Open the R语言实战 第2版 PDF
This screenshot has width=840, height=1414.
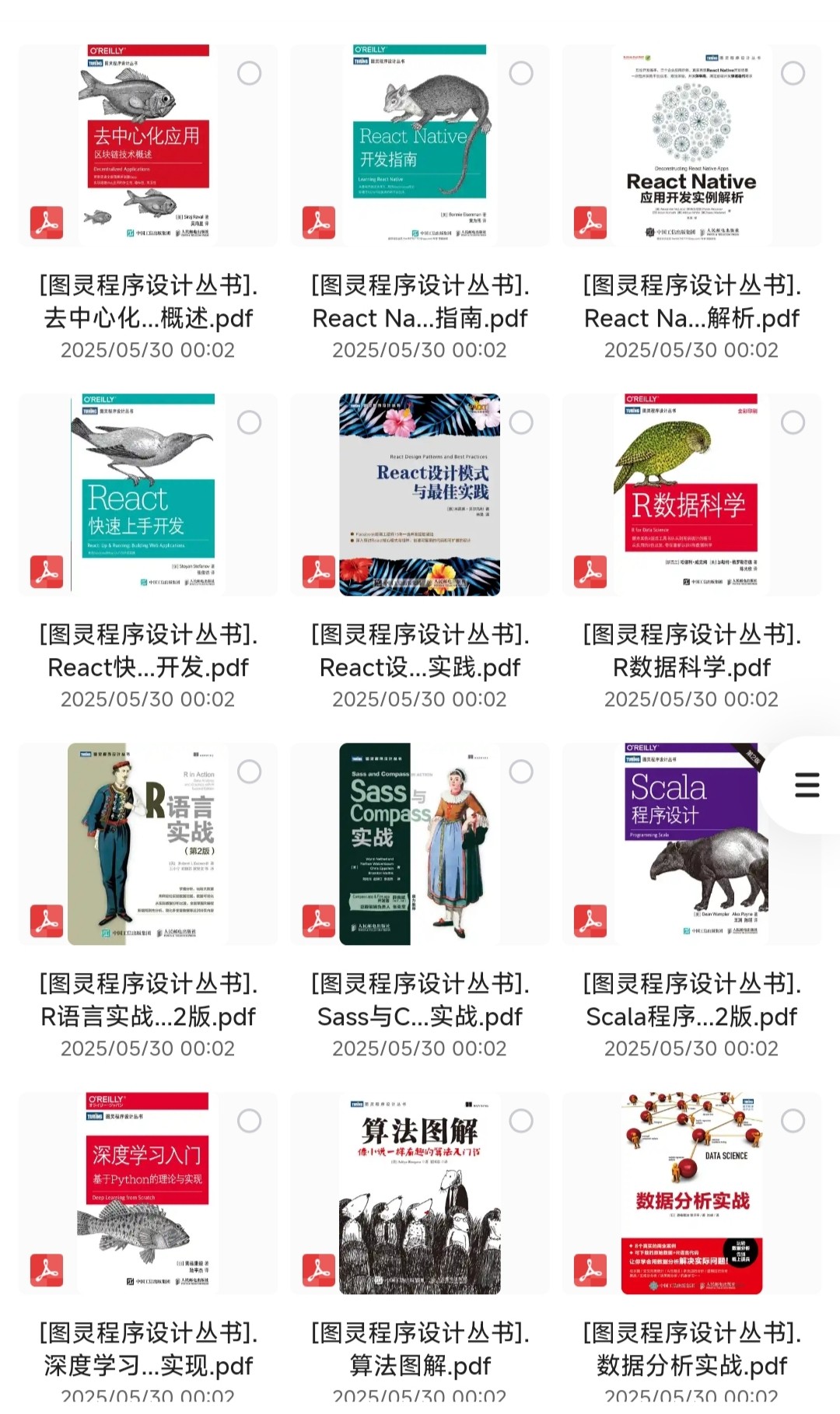(x=148, y=844)
